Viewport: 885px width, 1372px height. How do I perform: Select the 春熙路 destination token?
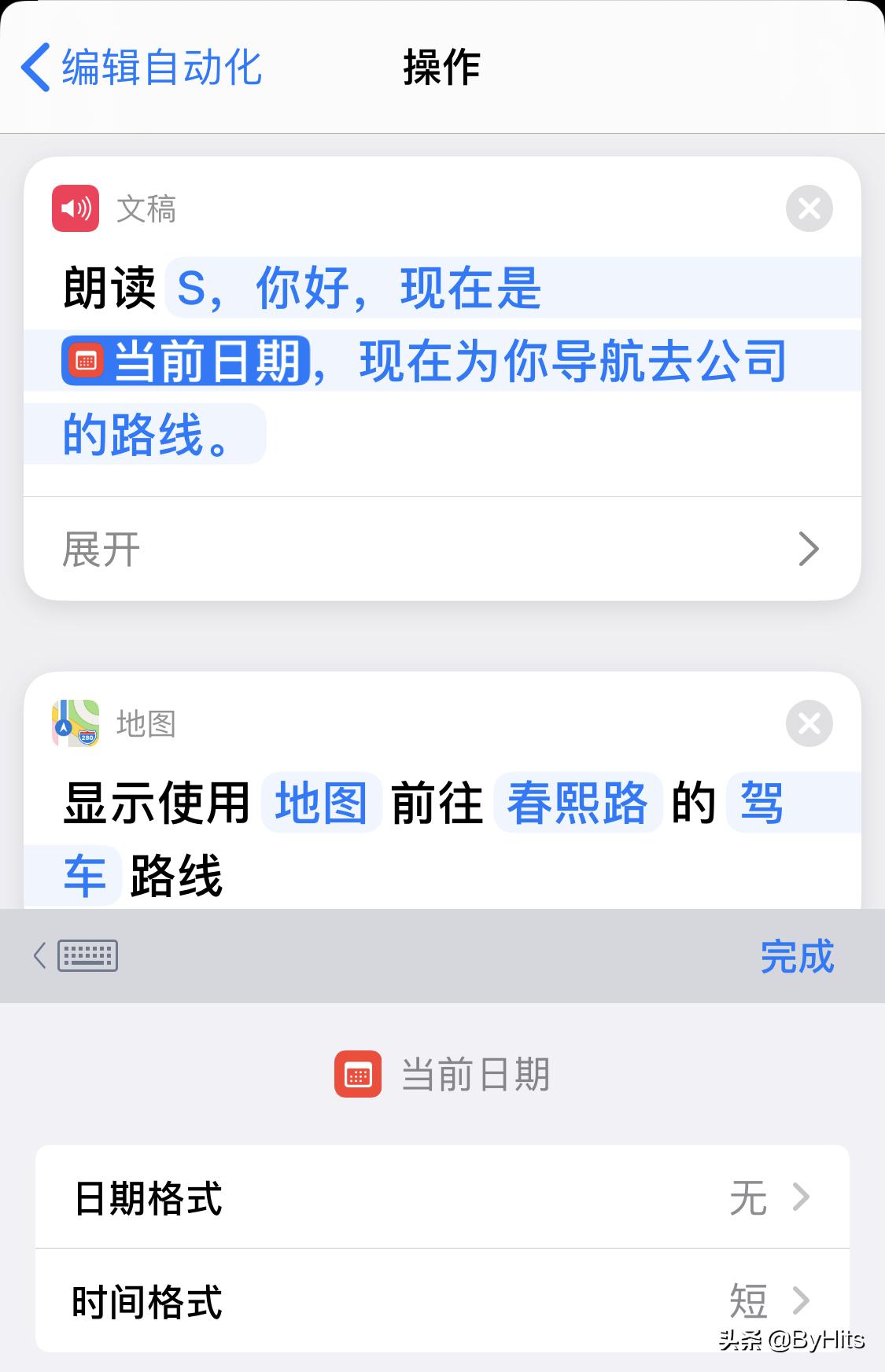point(577,803)
